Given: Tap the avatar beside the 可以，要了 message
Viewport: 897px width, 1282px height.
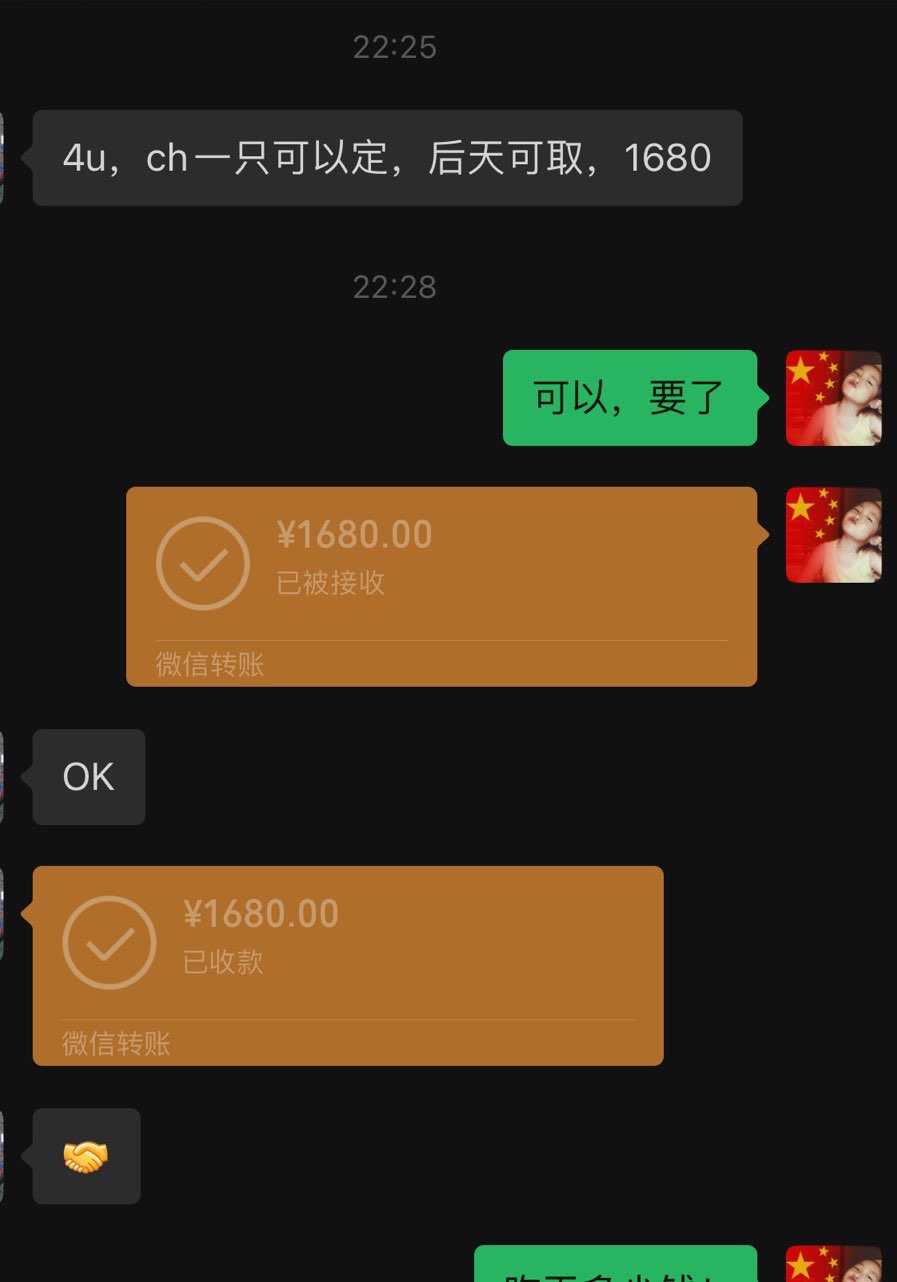Looking at the screenshot, I should click(x=833, y=398).
